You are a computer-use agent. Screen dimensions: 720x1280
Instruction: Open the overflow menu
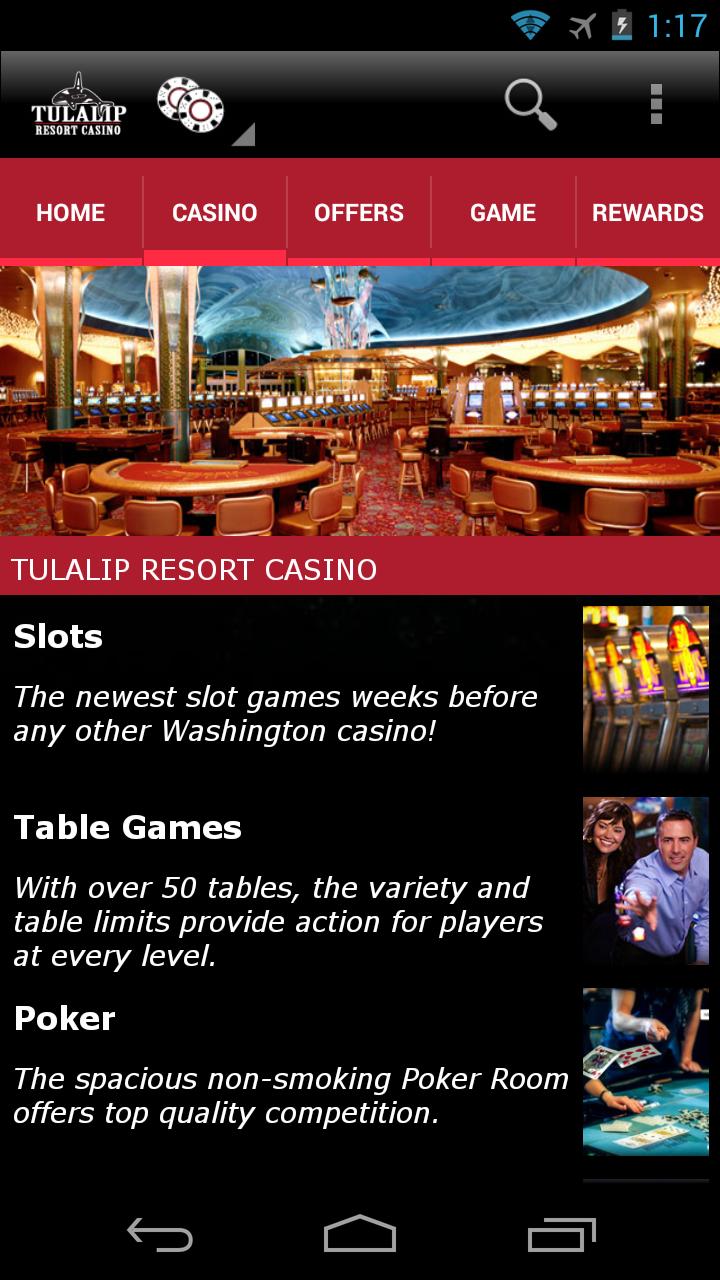(x=656, y=104)
